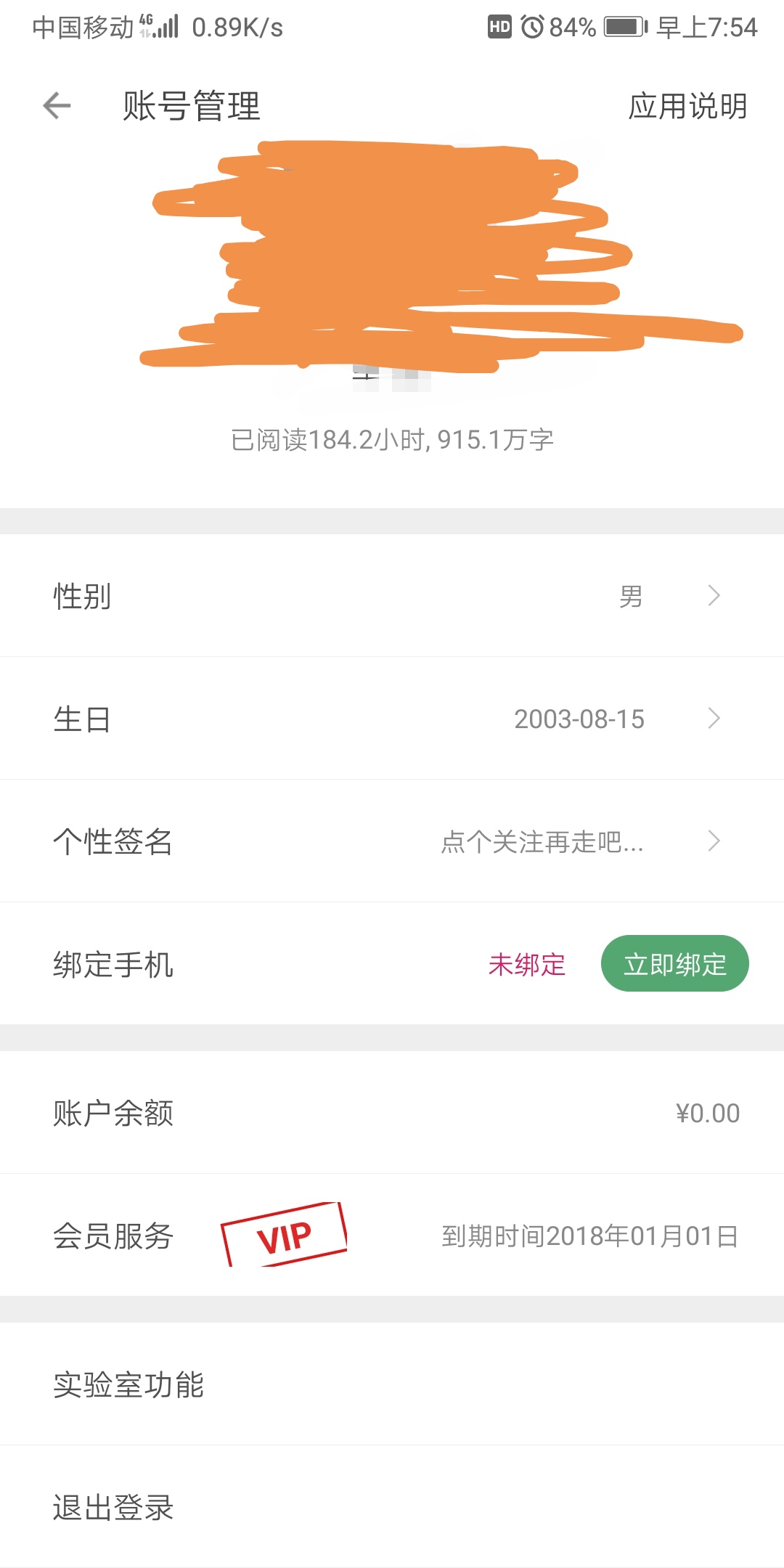
Task: Tap the reading stats 已阅读184.2小时 text
Action: tap(392, 438)
